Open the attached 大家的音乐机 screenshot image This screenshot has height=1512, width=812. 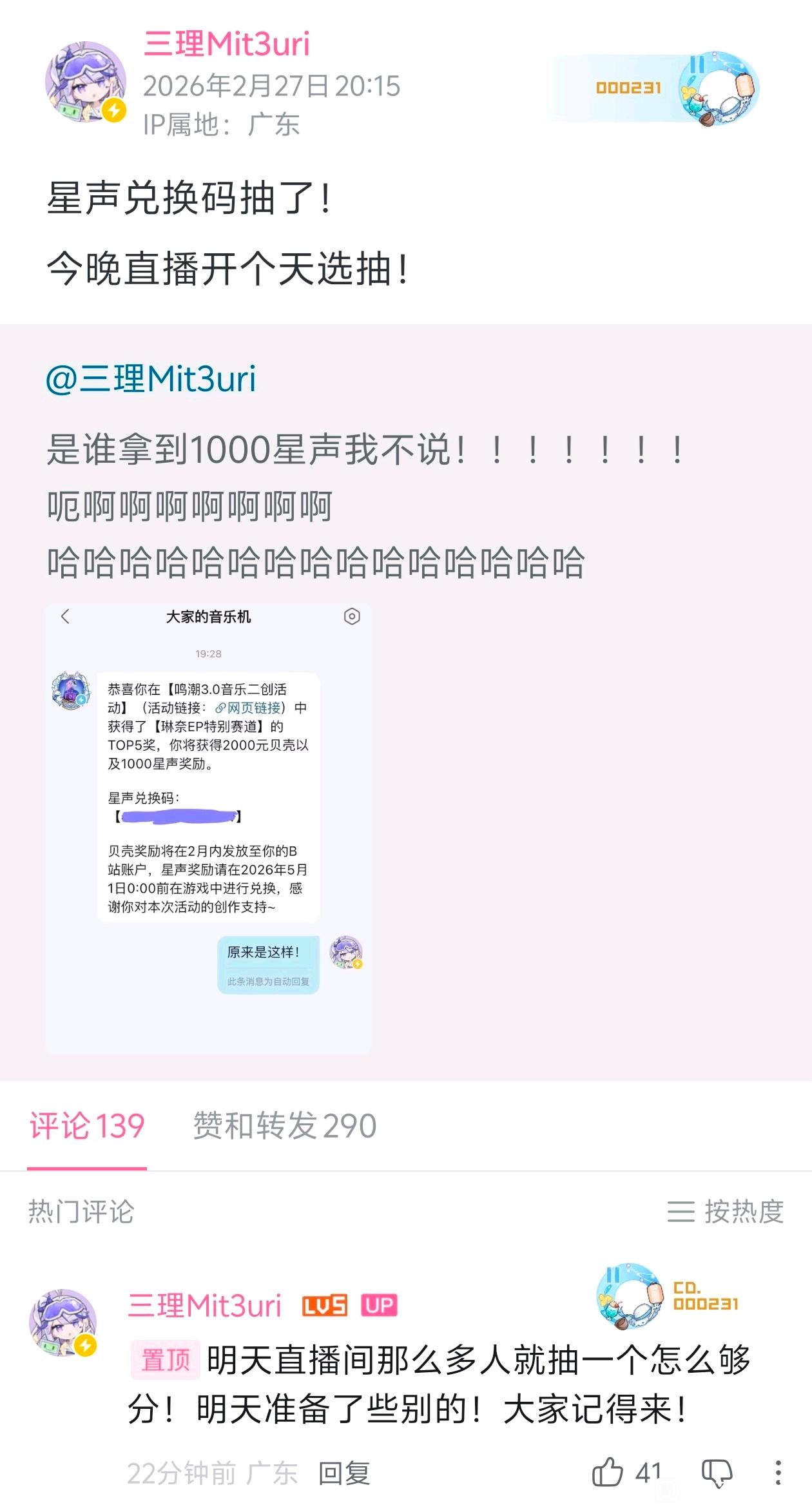pos(208,828)
